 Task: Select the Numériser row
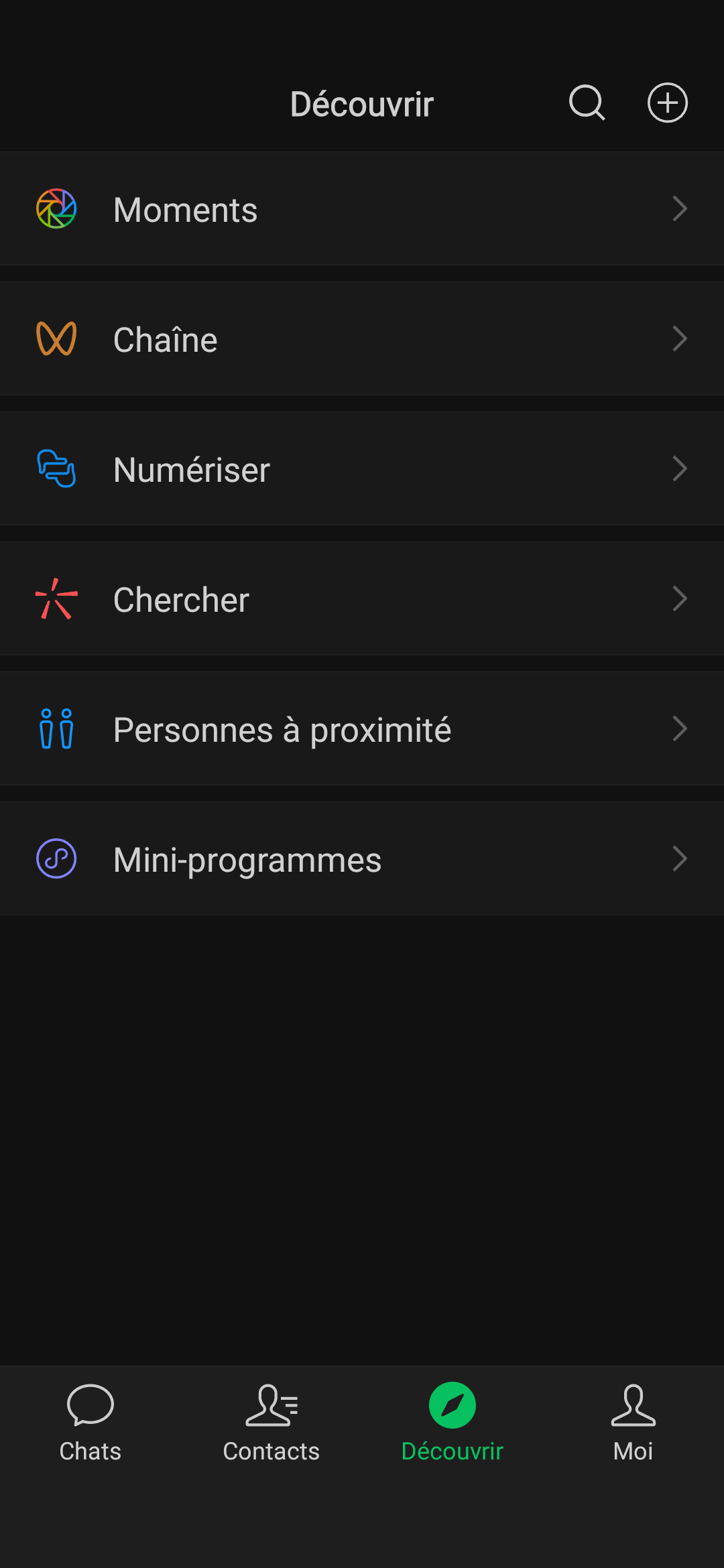pyautogui.click(x=362, y=469)
